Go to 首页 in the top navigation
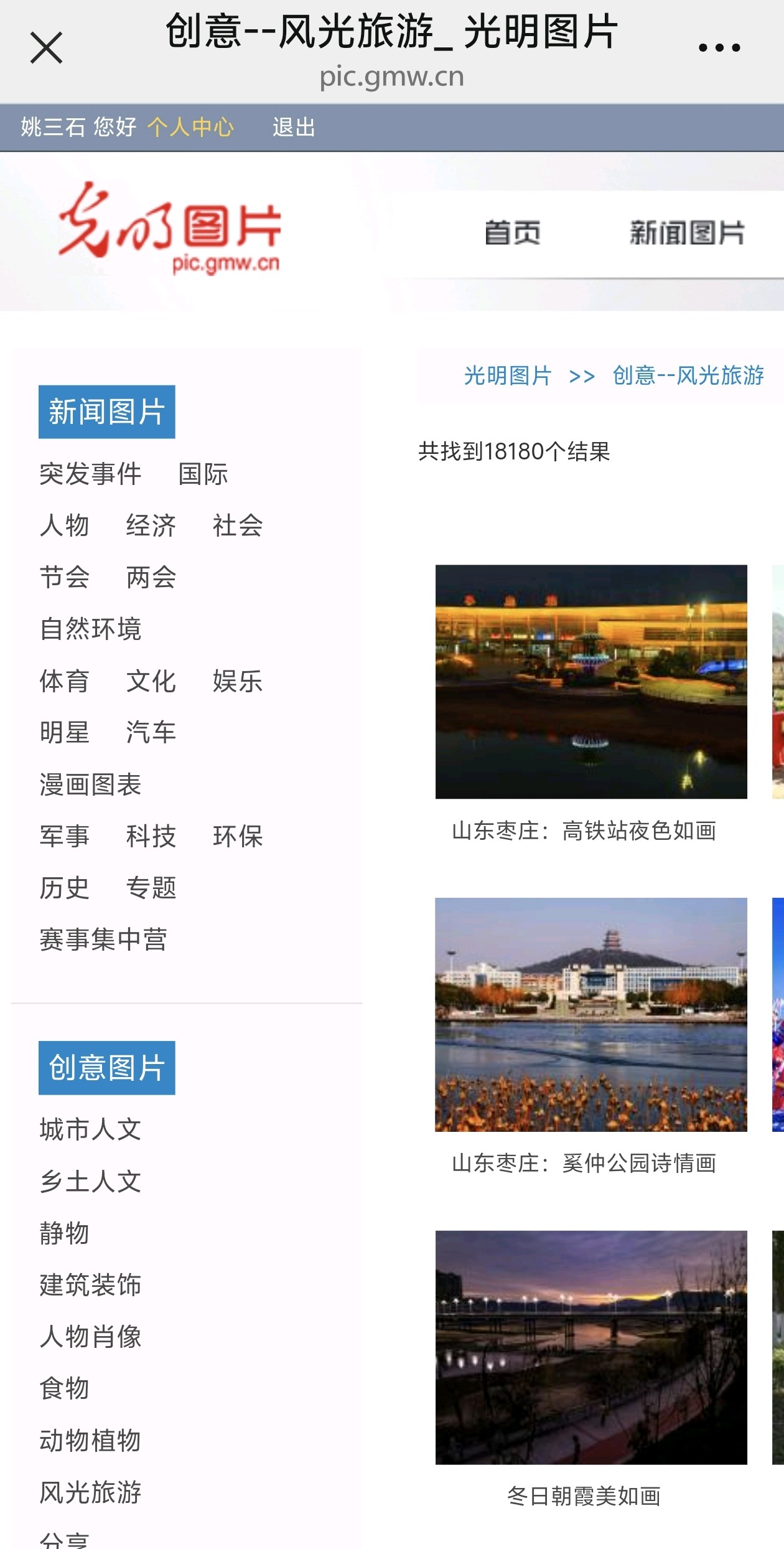 [513, 233]
